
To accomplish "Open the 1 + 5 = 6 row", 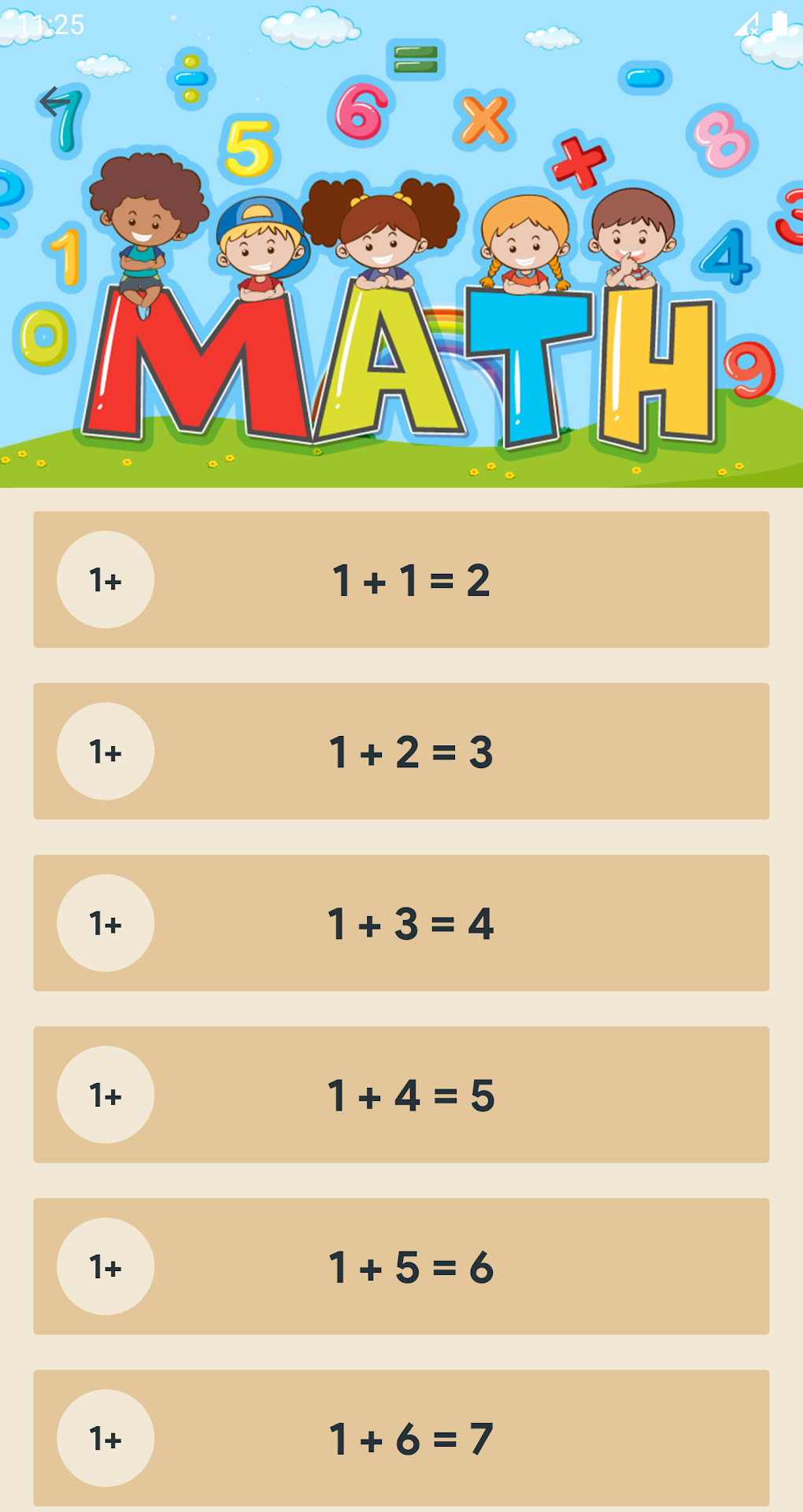I will coord(401,1266).
